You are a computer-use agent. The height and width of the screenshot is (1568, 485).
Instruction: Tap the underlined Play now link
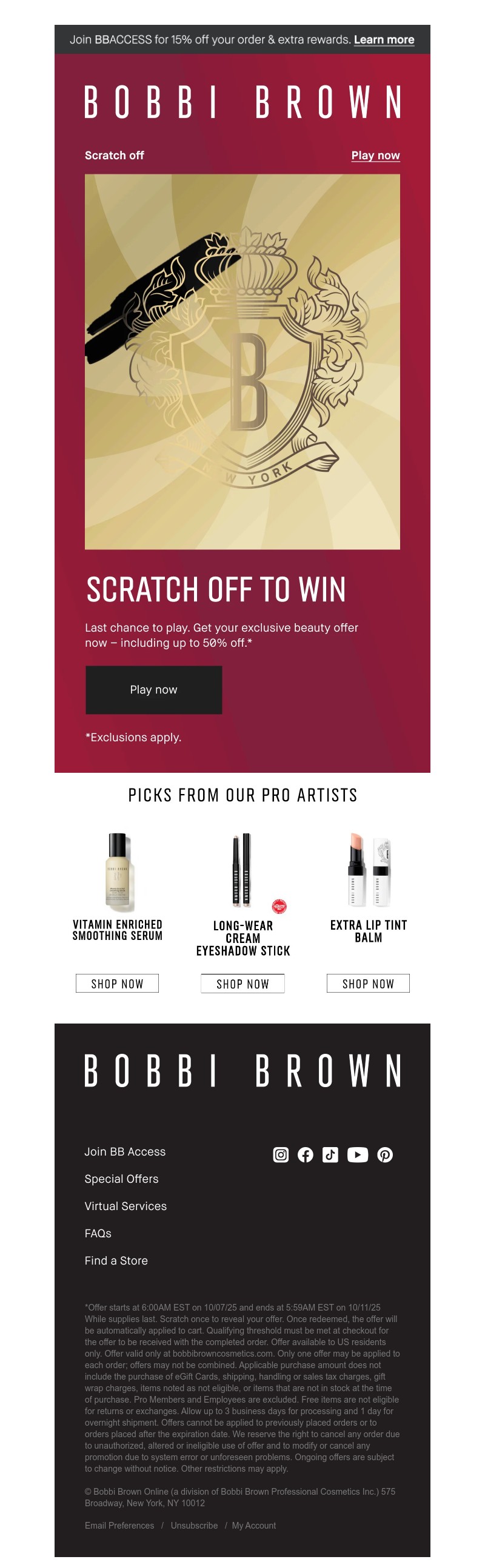click(x=375, y=155)
